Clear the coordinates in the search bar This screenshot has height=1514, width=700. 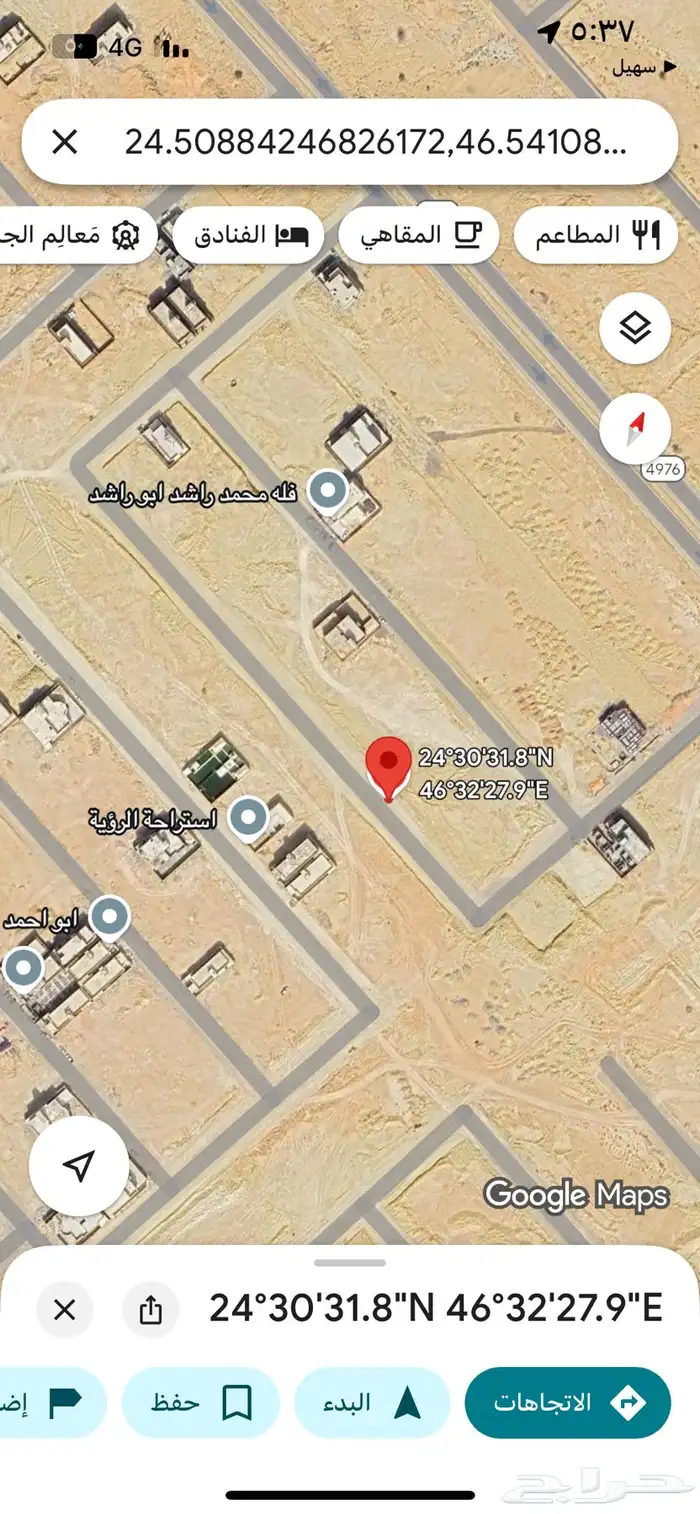point(64,142)
